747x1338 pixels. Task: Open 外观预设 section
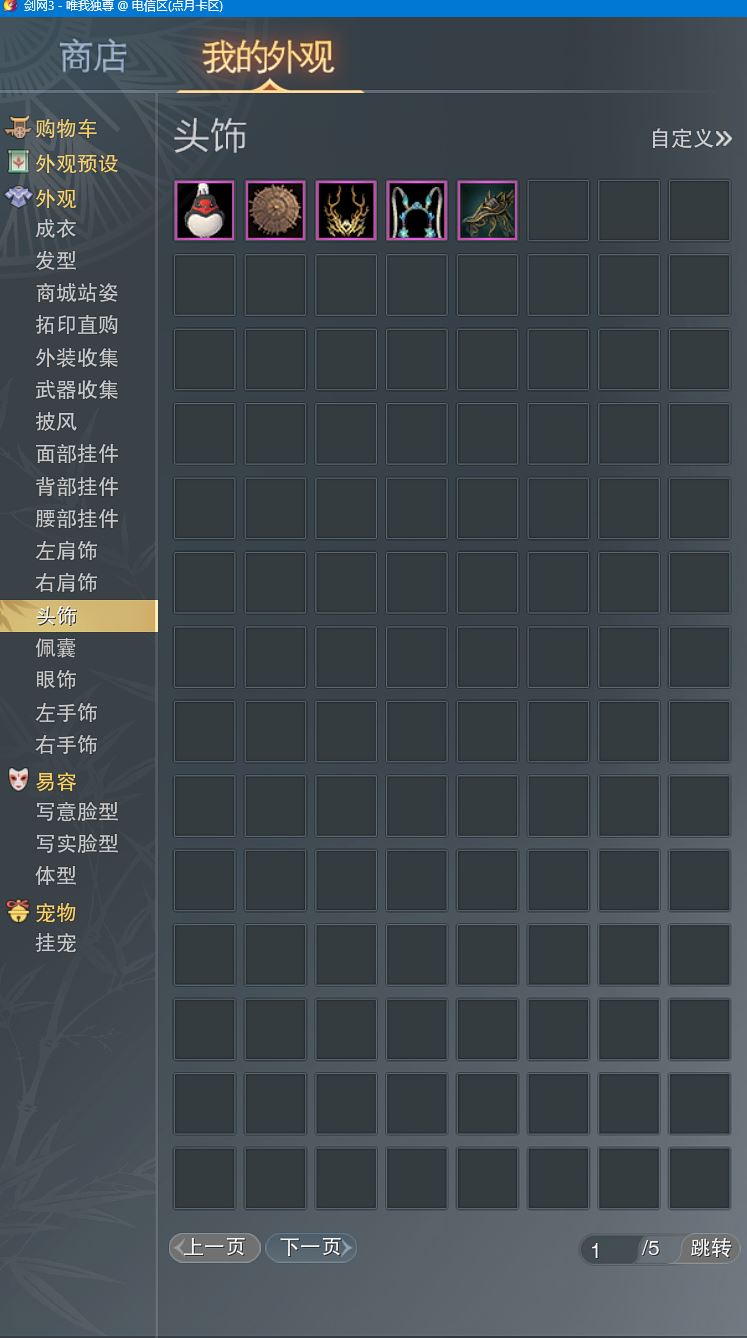pos(76,163)
